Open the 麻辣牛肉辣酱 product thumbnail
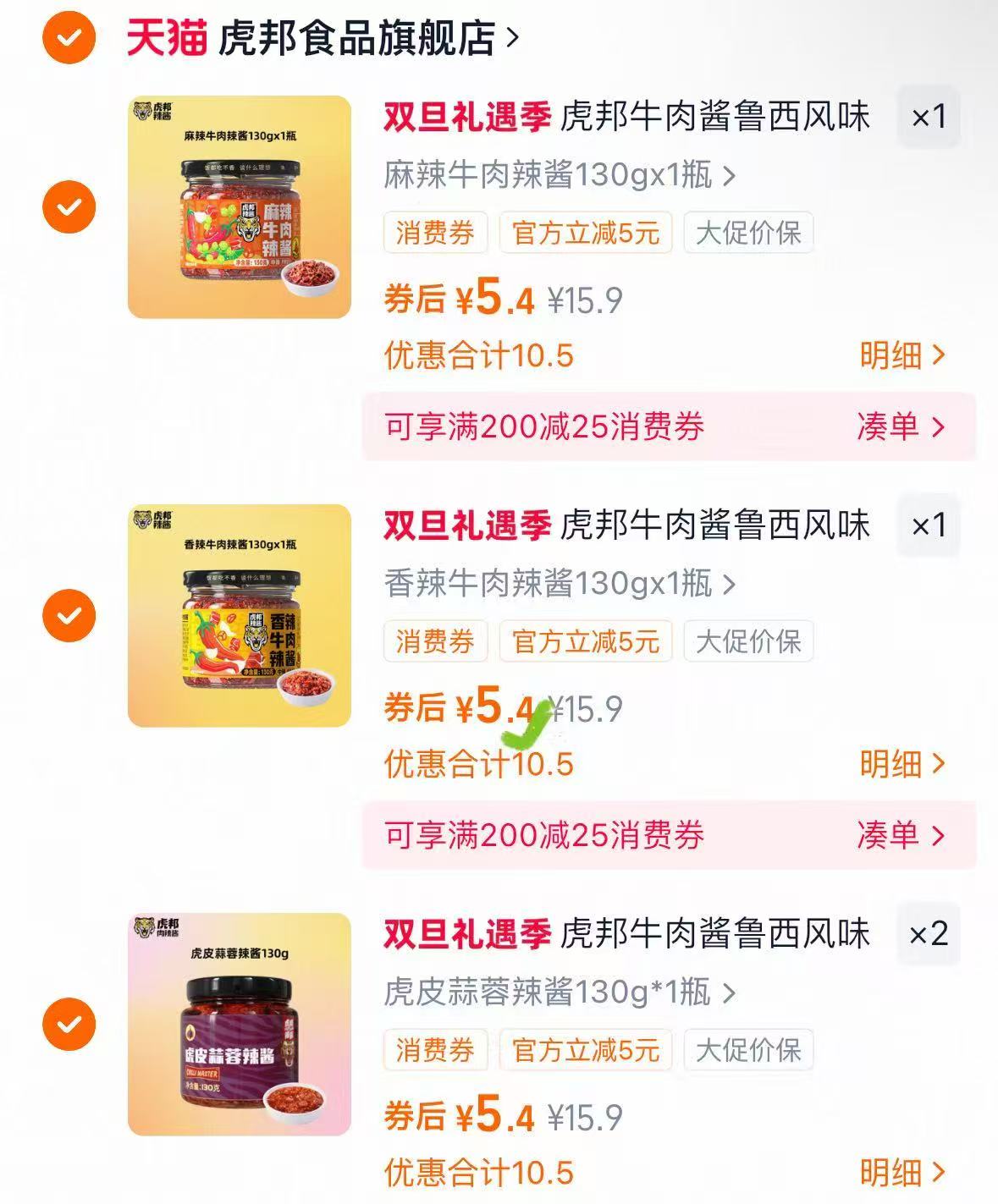 click(x=240, y=207)
